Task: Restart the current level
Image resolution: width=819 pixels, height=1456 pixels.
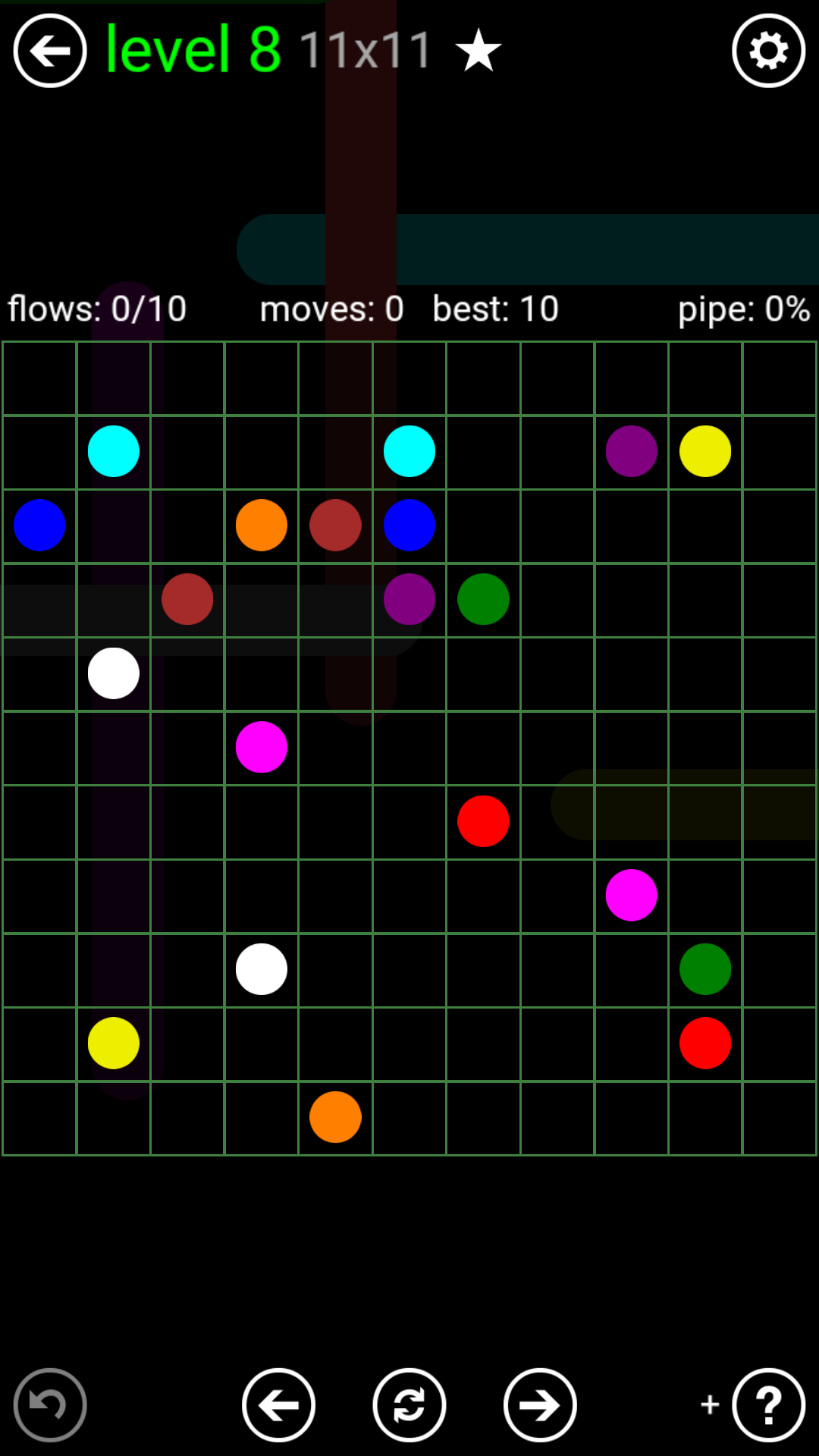Action: point(409,1404)
